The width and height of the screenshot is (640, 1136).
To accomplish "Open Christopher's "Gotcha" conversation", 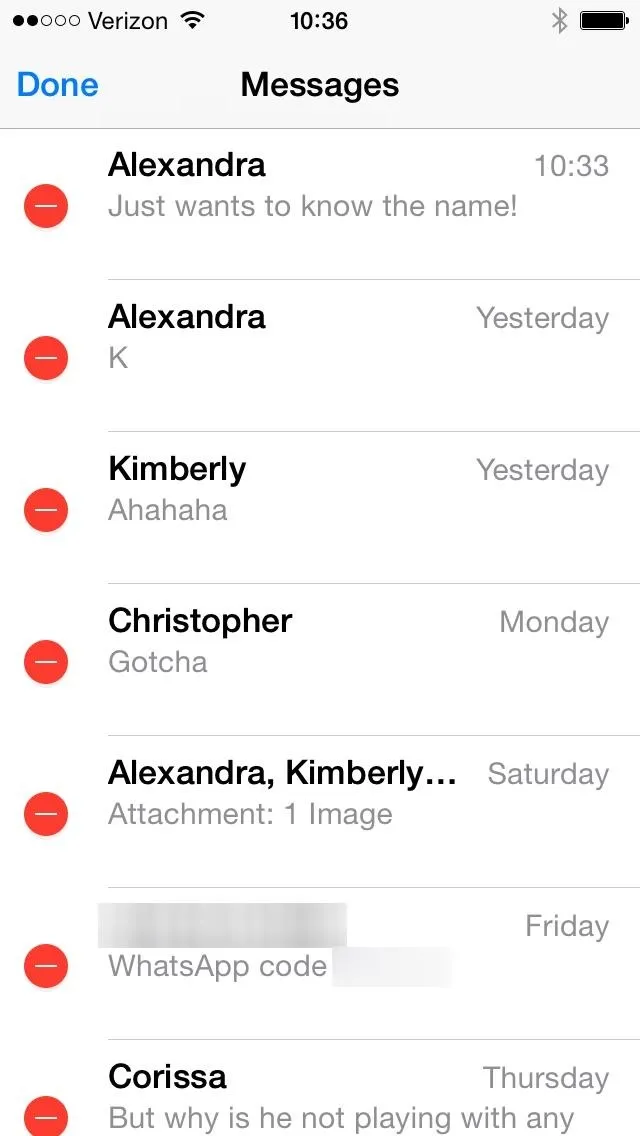I will tap(359, 660).
